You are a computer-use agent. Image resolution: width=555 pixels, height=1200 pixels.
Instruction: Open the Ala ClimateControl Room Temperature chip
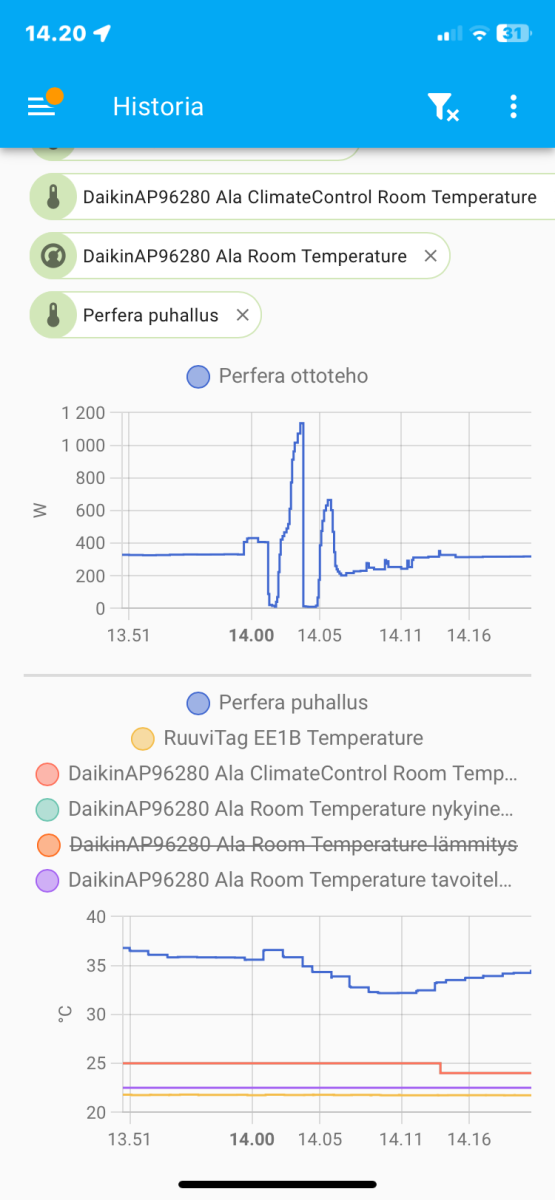coord(292,197)
